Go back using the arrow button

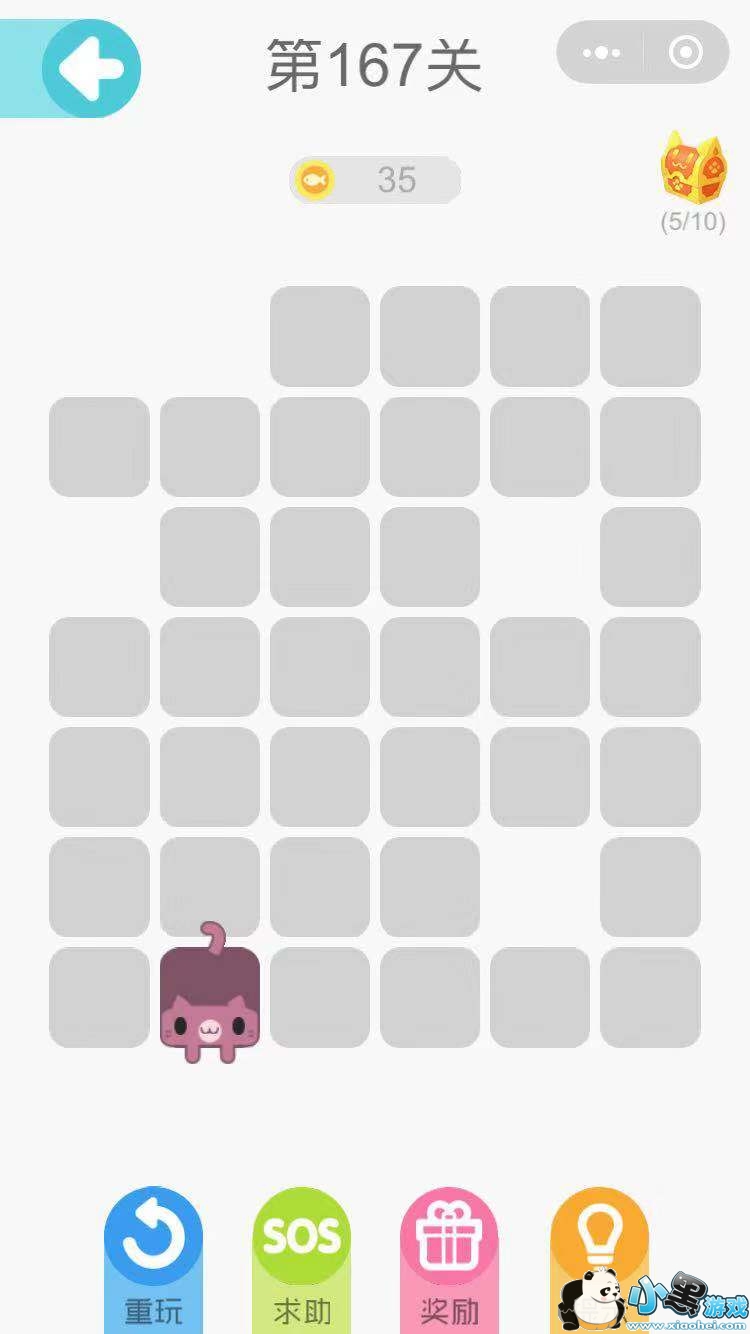tap(91, 68)
